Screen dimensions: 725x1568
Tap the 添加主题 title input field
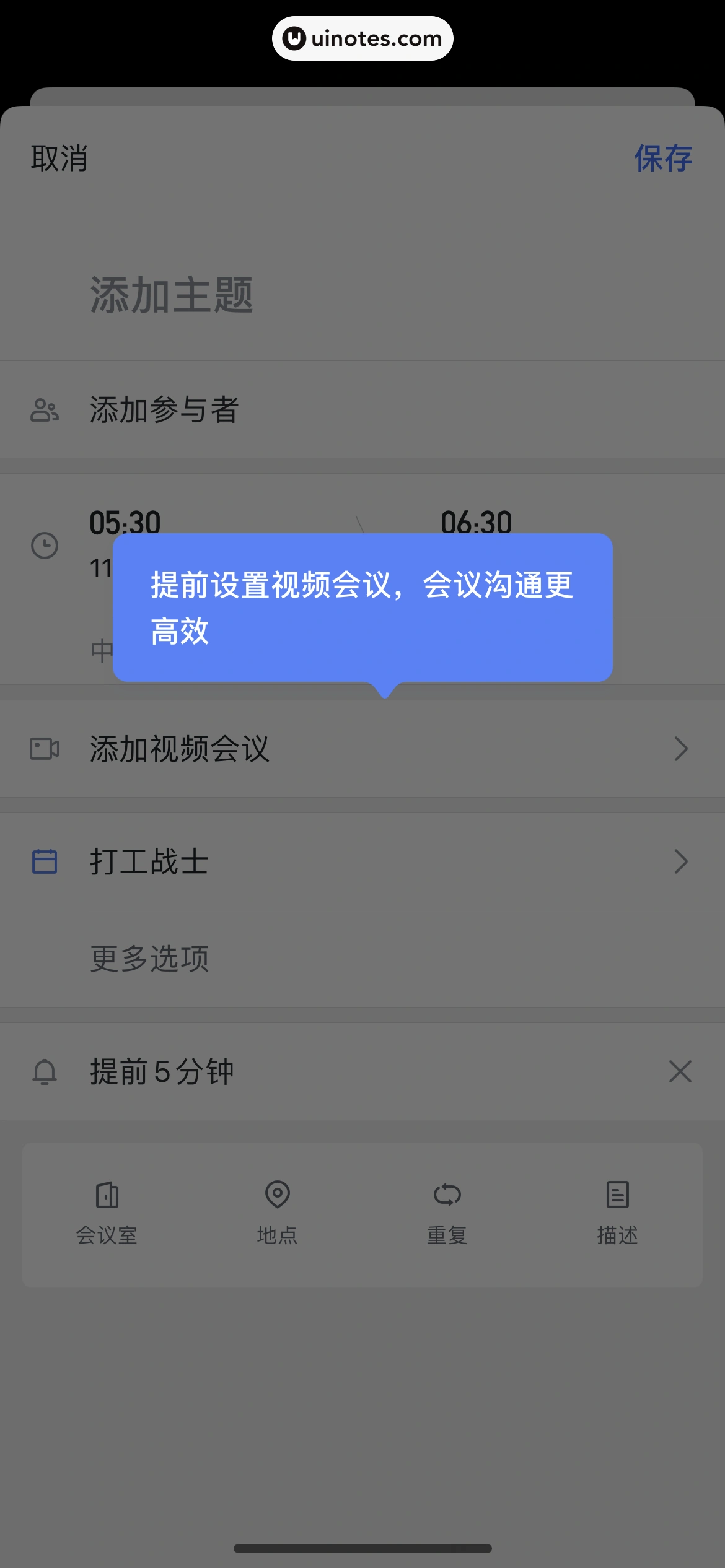[x=174, y=294]
